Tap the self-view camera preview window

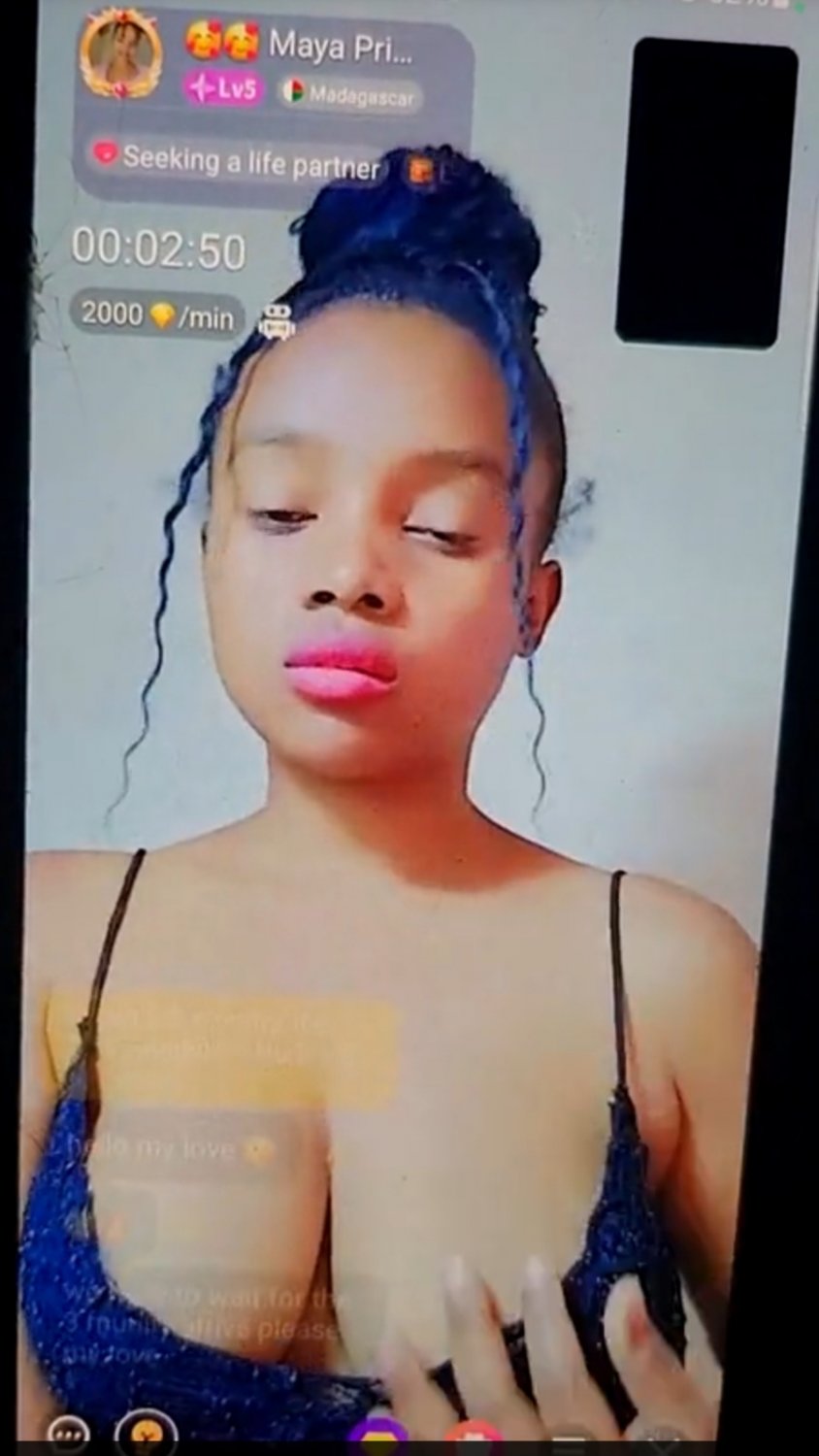point(706,191)
